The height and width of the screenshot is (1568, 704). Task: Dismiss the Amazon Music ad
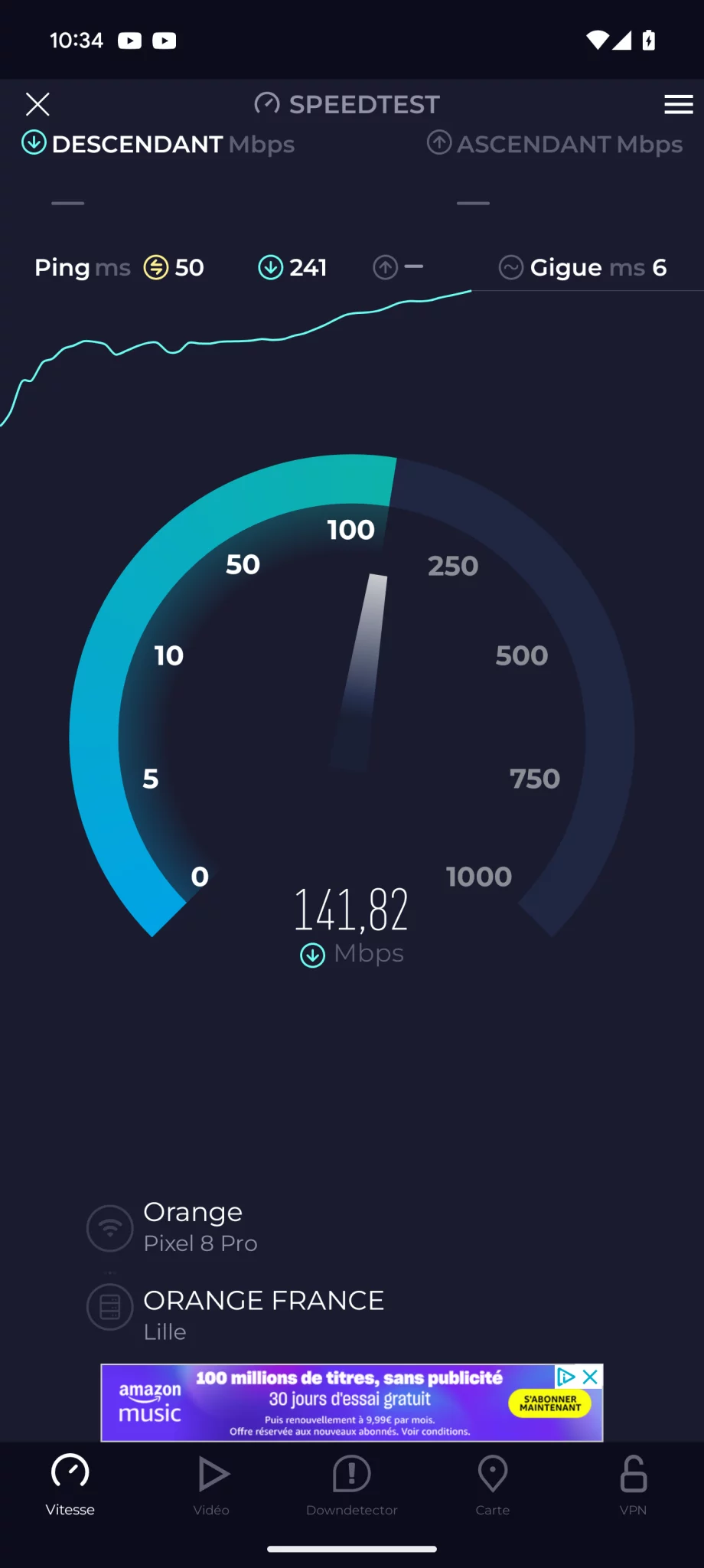[591, 1377]
